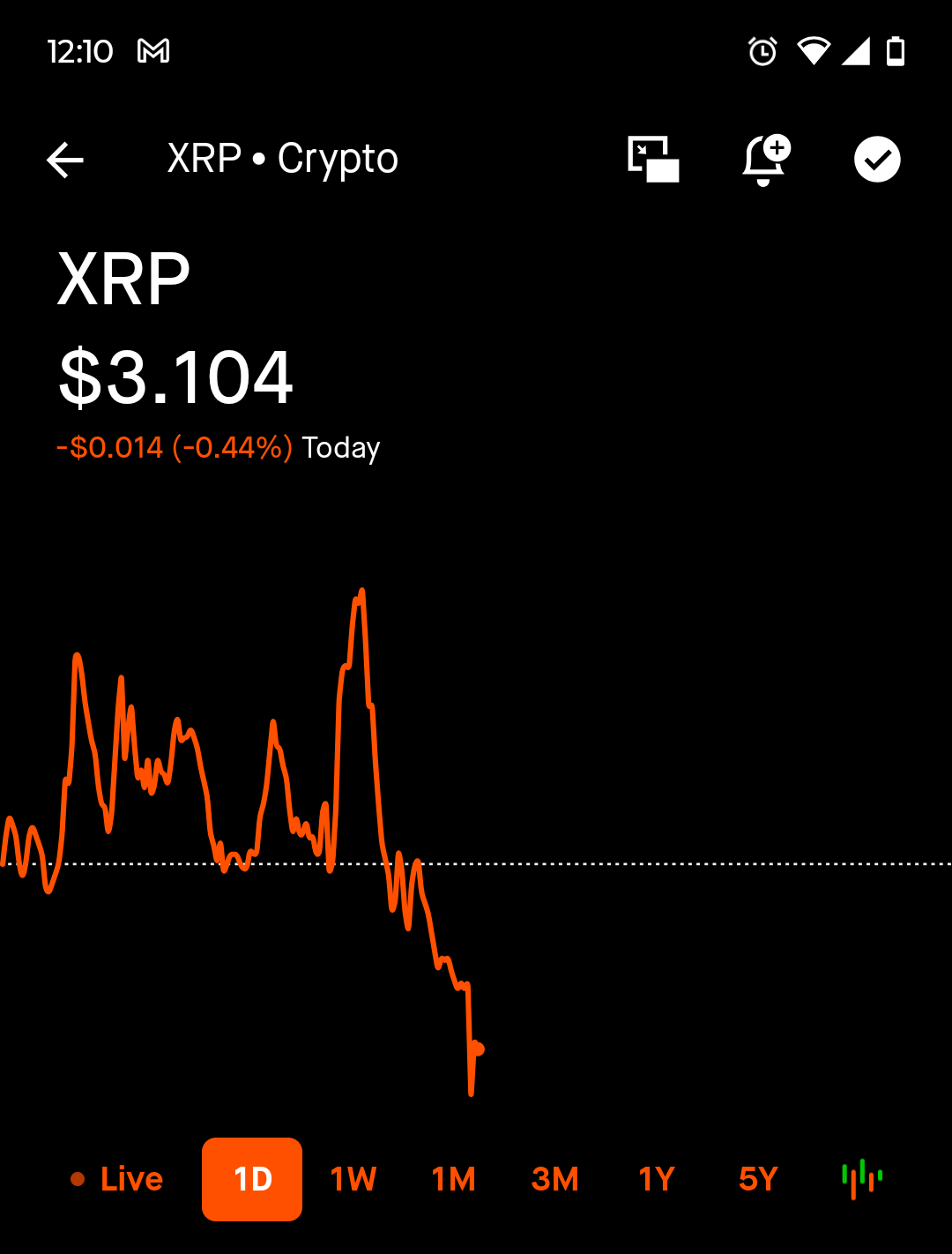Switch to the 1M range
Viewport: 952px width, 1254px height.
coord(454,1179)
